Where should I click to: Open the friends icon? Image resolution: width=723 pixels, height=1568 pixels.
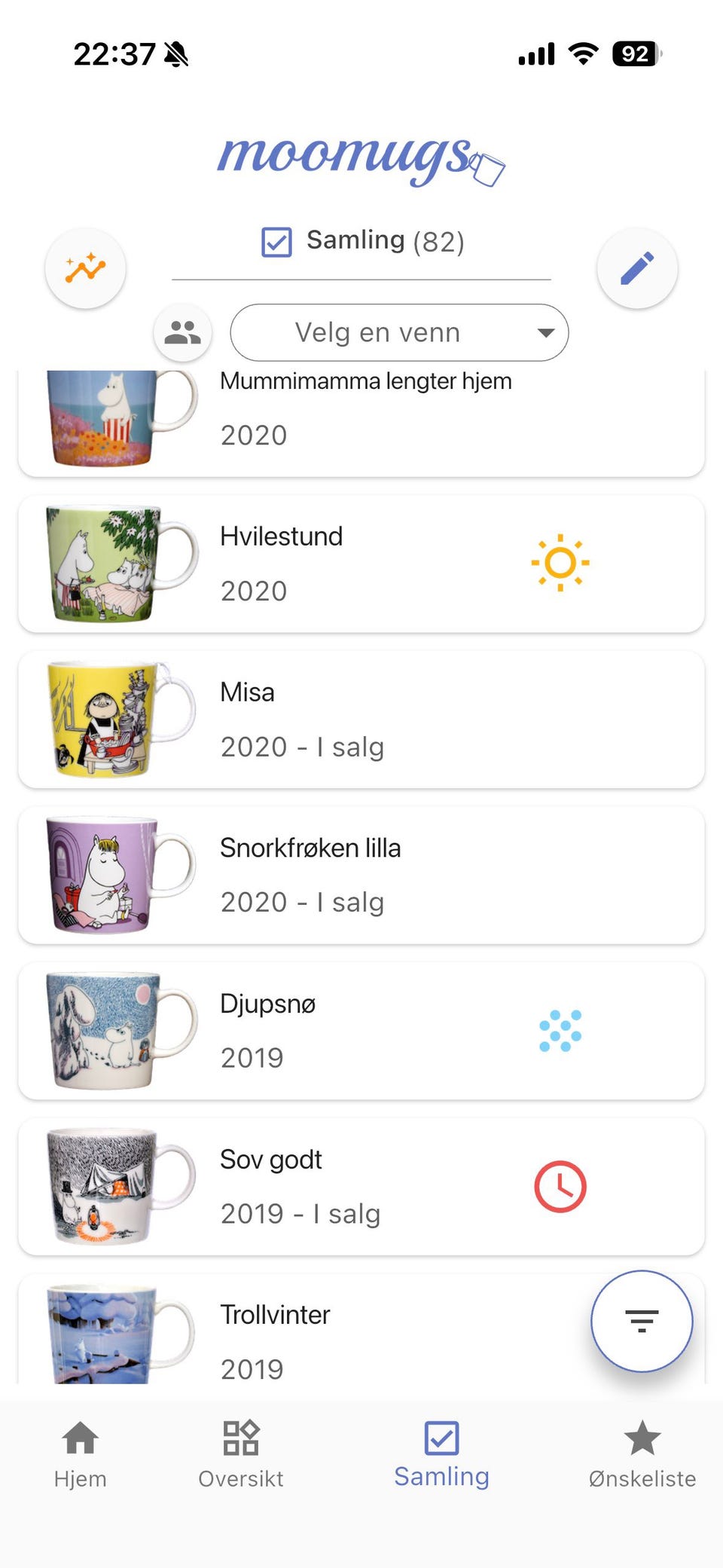(x=182, y=332)
